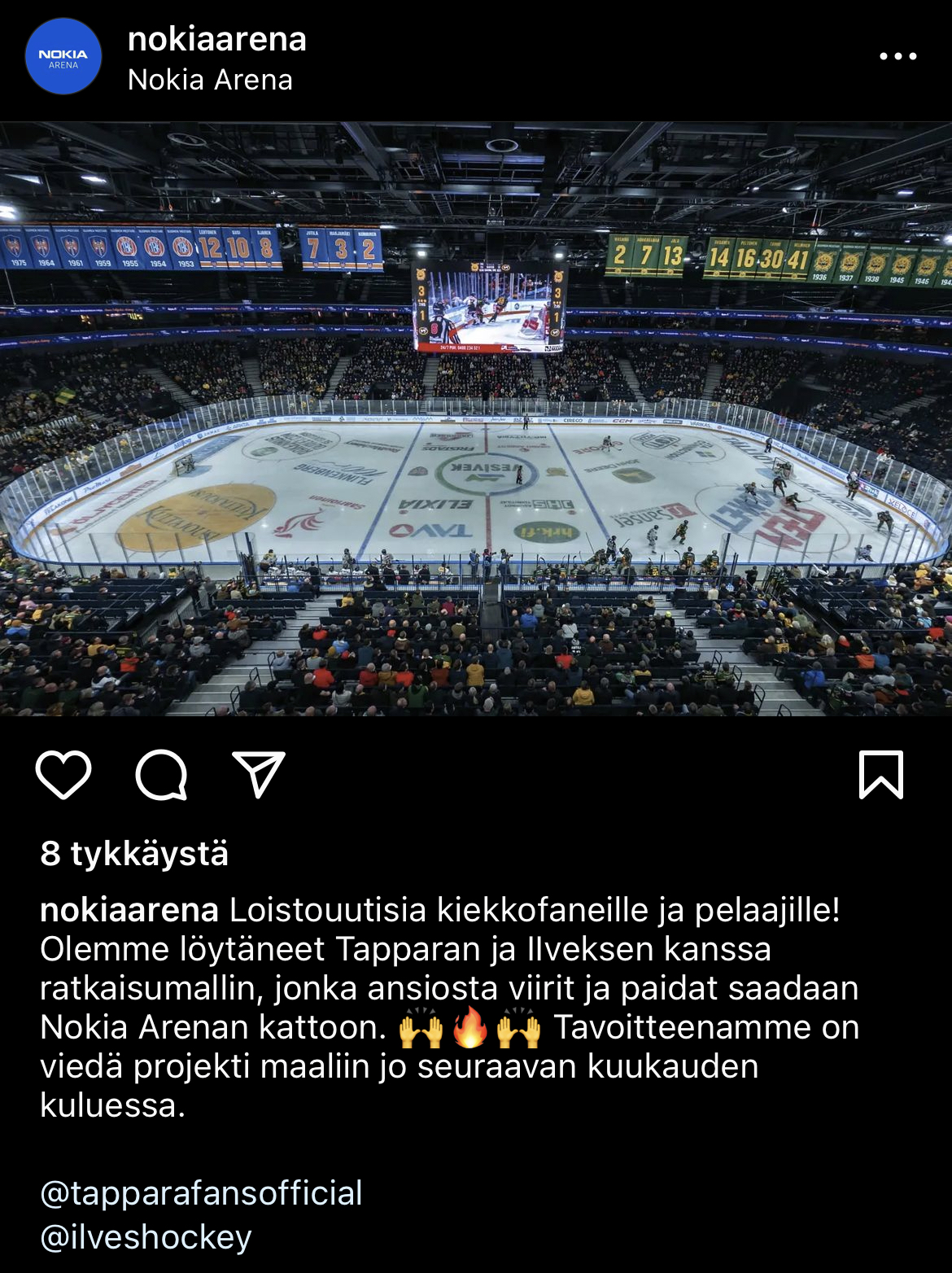Like the Nokia Arena post
Image resolution: width=952 pixels, height=1273 pixels.
[63, 774]
